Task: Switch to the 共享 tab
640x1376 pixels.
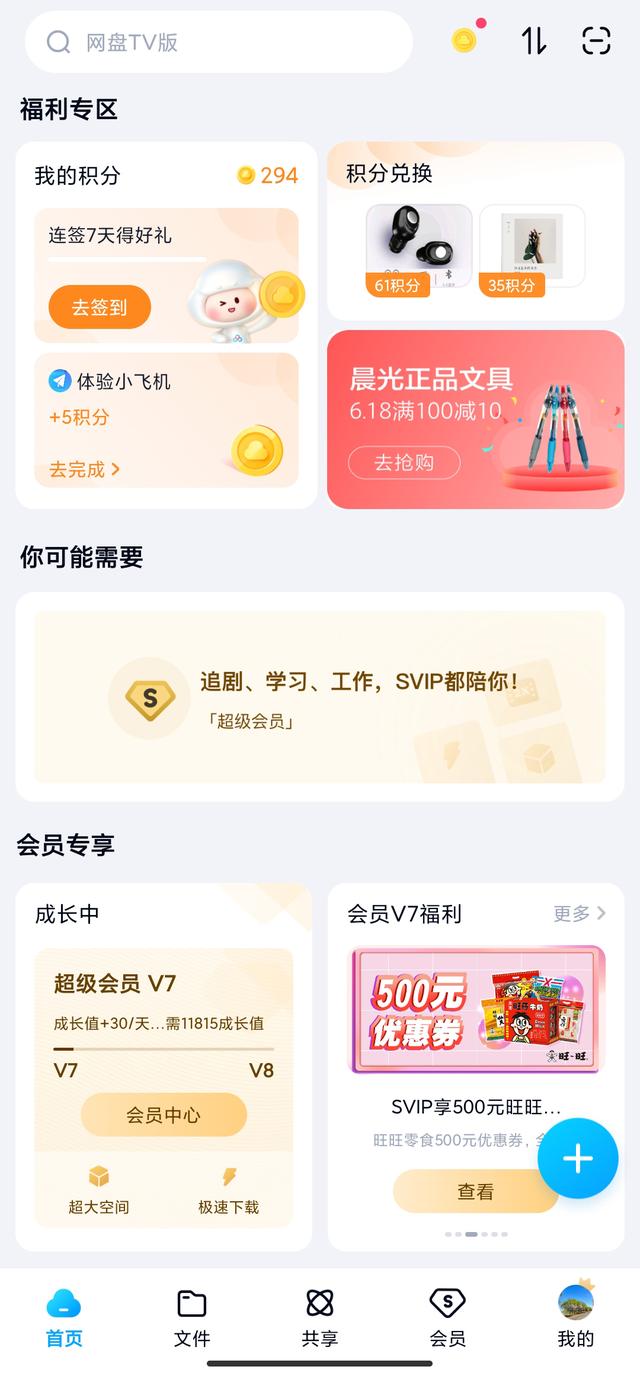Action: [x=320, y=1317]
